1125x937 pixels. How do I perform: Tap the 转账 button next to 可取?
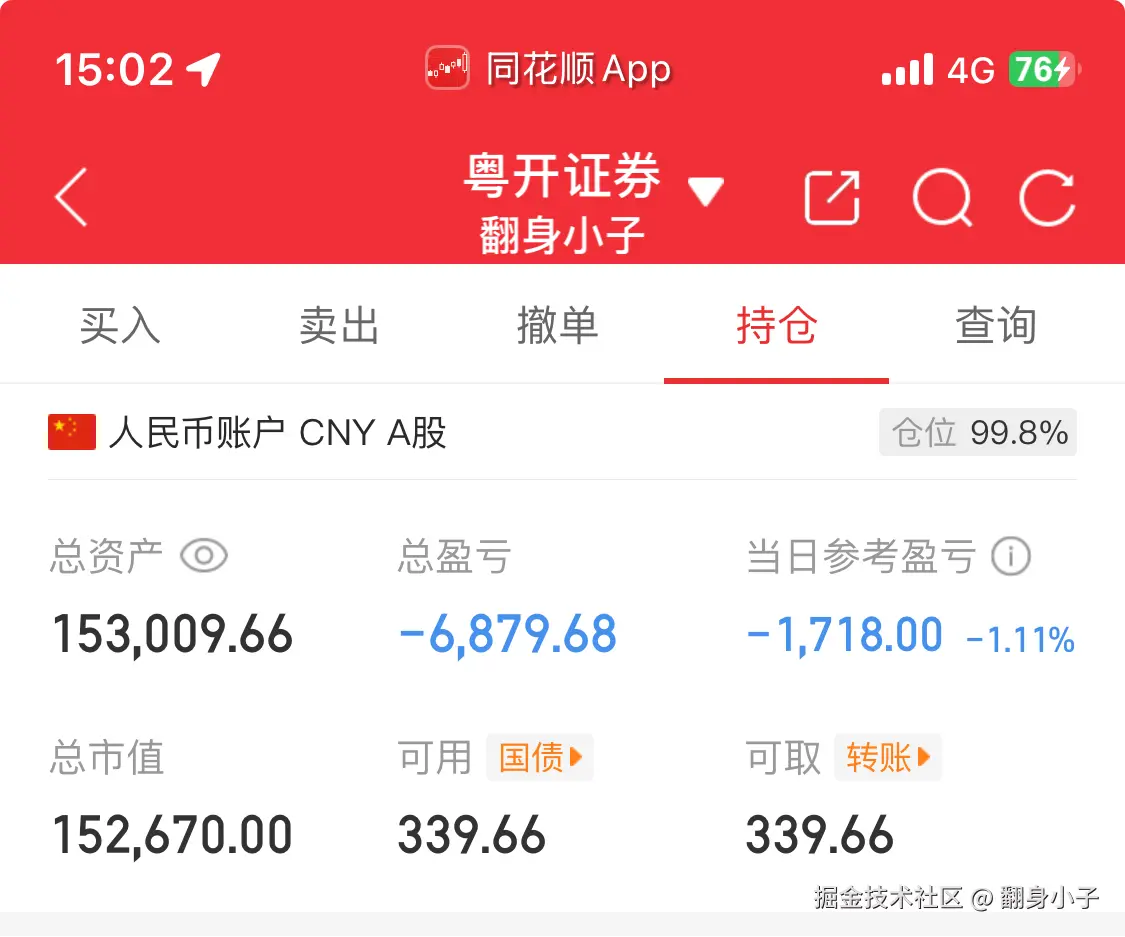point(888,758)
